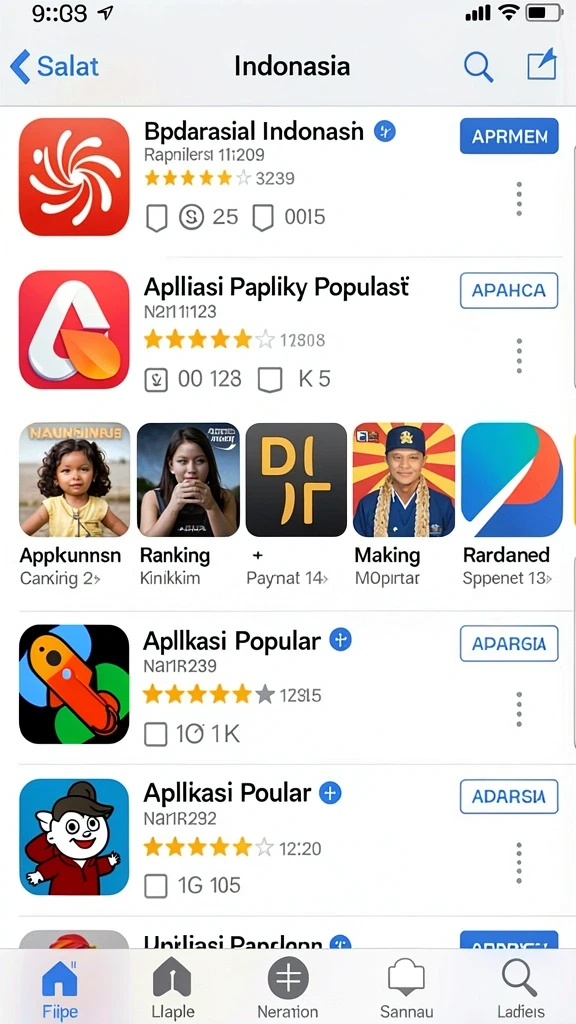Viewport: 576px width, 1024px height.
Task: Open overflow menu for Aplliasi Papliky Populast
Action: pyautogui.click(x=519, y=356)
